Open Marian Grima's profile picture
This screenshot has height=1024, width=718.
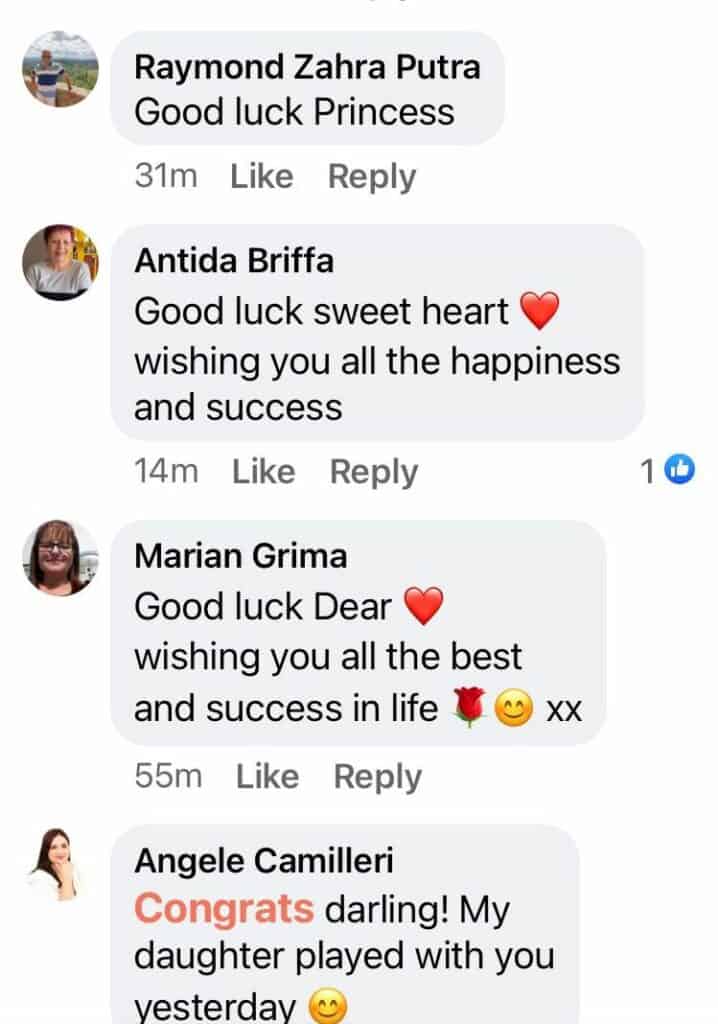60,557
